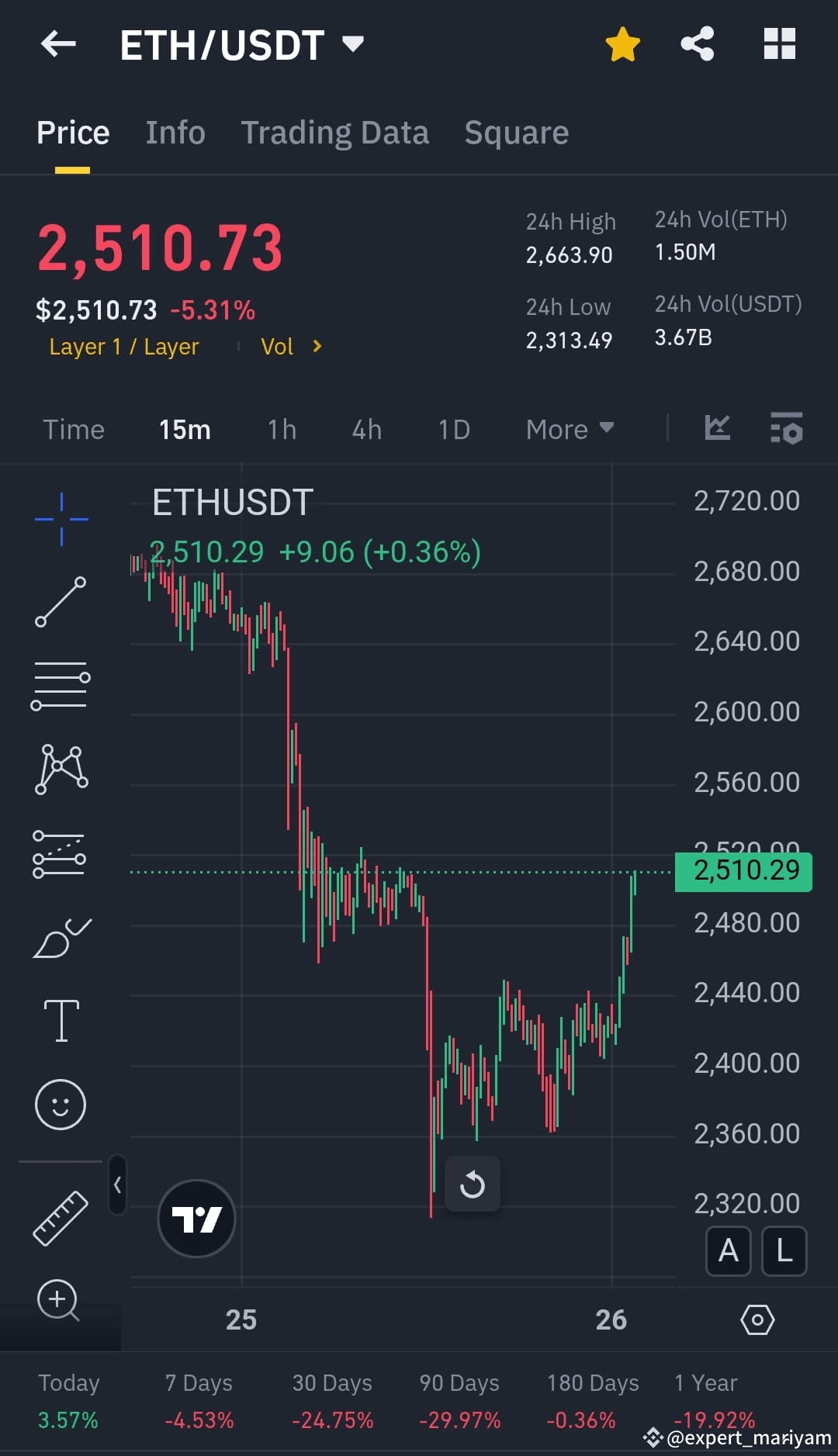Open the horizontal lines drawing tool
This screenshot has height=1456, width=838.
click(x=61, y=686)
